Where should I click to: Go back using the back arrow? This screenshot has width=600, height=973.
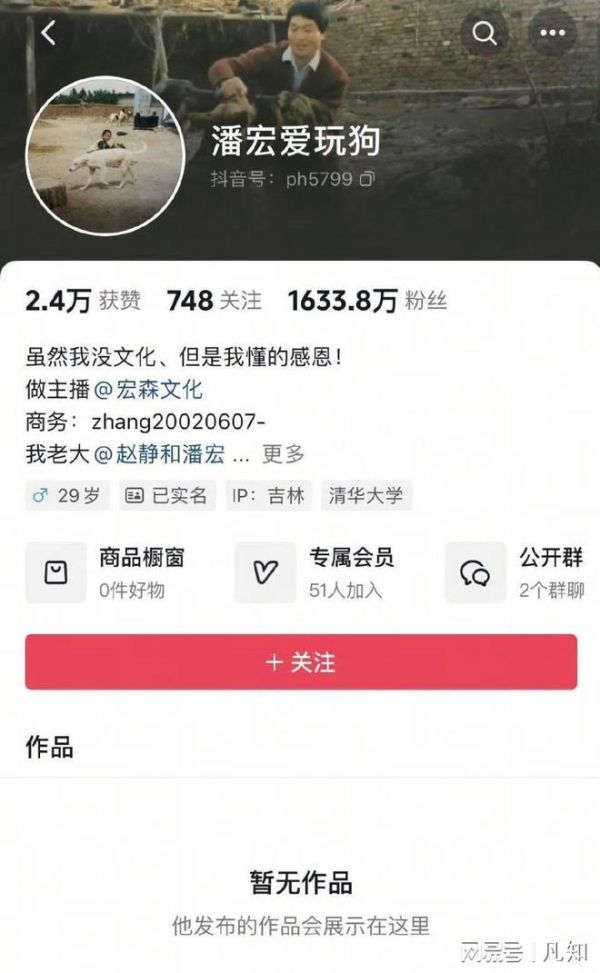pyautogui.click(x=48, y=34)
